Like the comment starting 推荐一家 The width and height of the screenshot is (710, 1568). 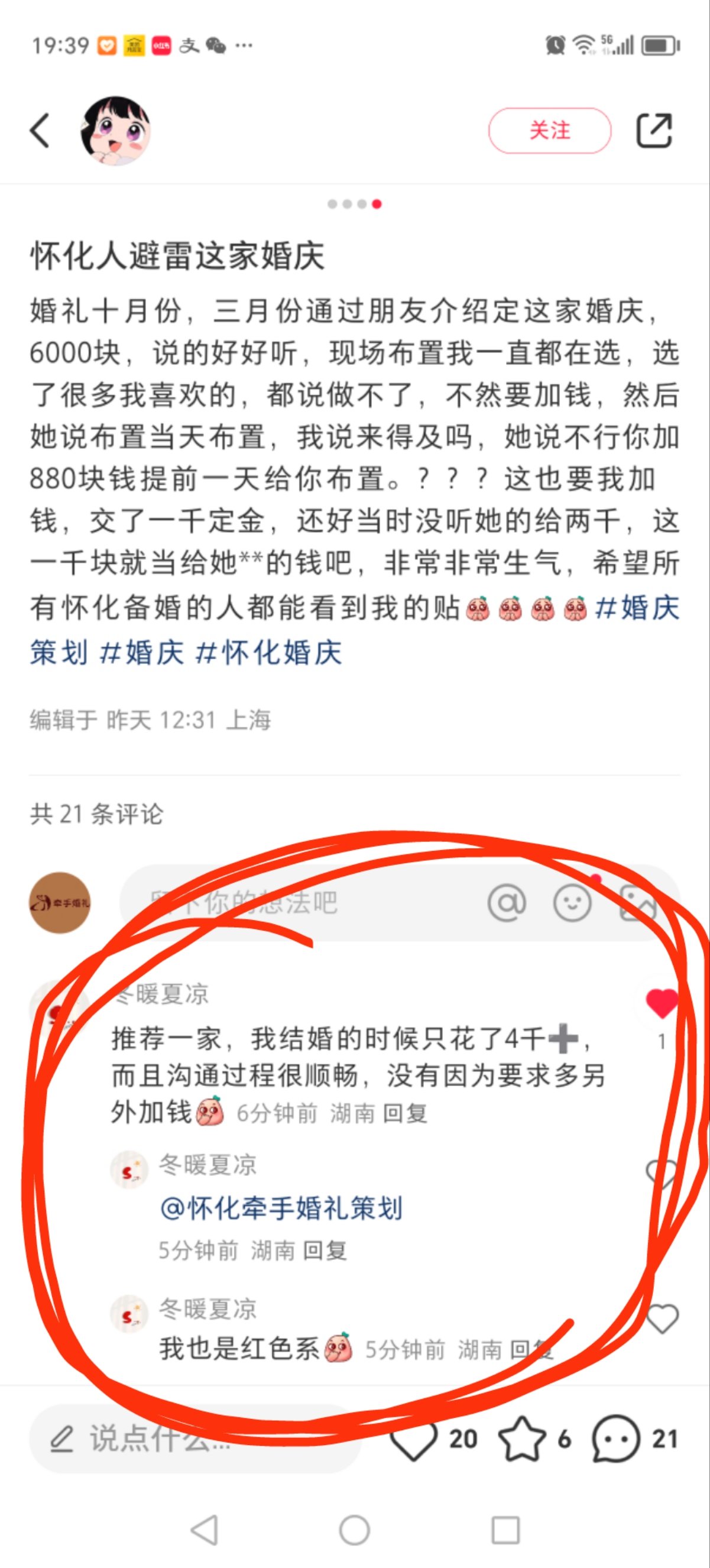662,1004
